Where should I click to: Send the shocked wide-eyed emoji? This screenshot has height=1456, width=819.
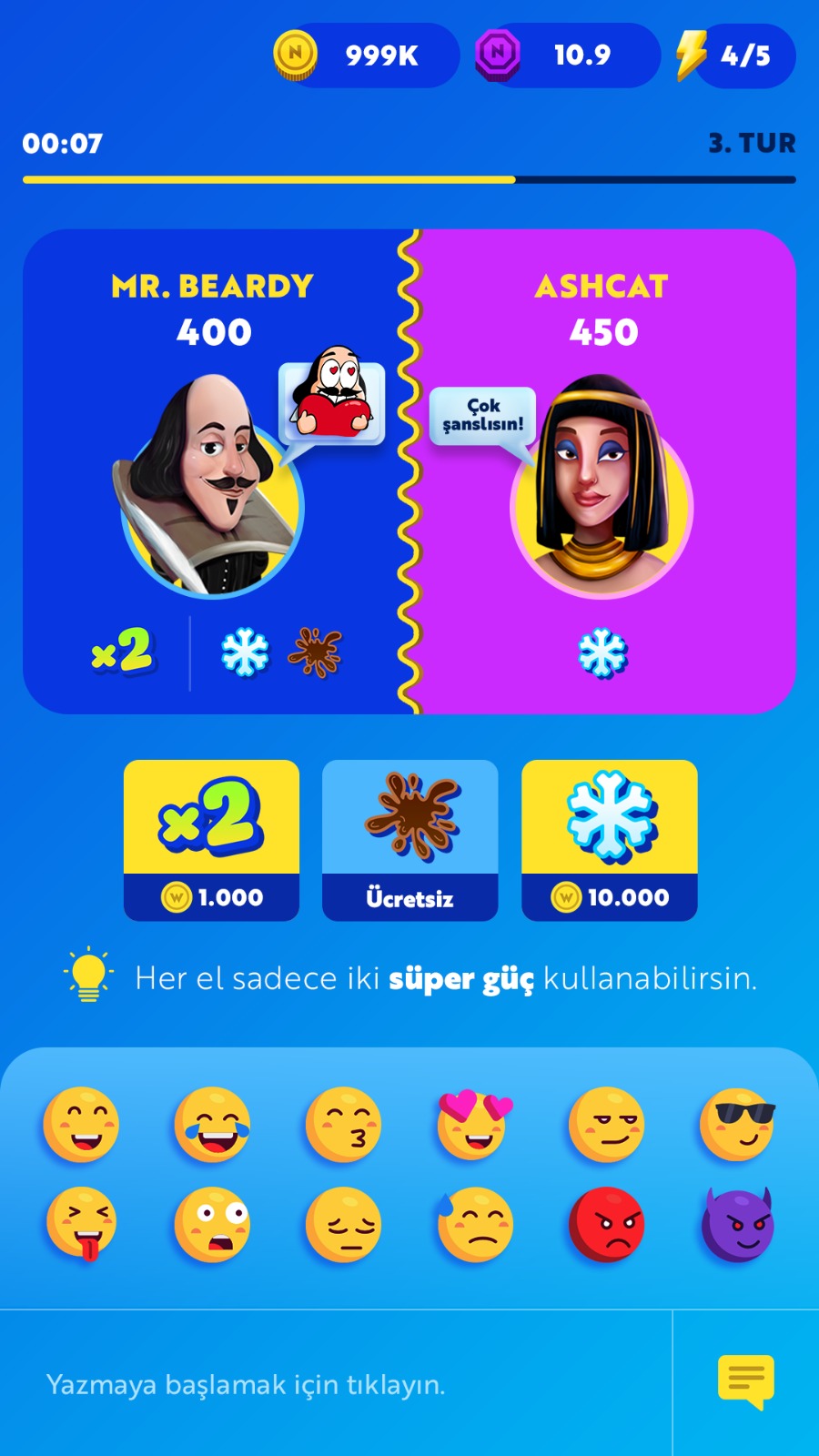[x=212, y=1225]
